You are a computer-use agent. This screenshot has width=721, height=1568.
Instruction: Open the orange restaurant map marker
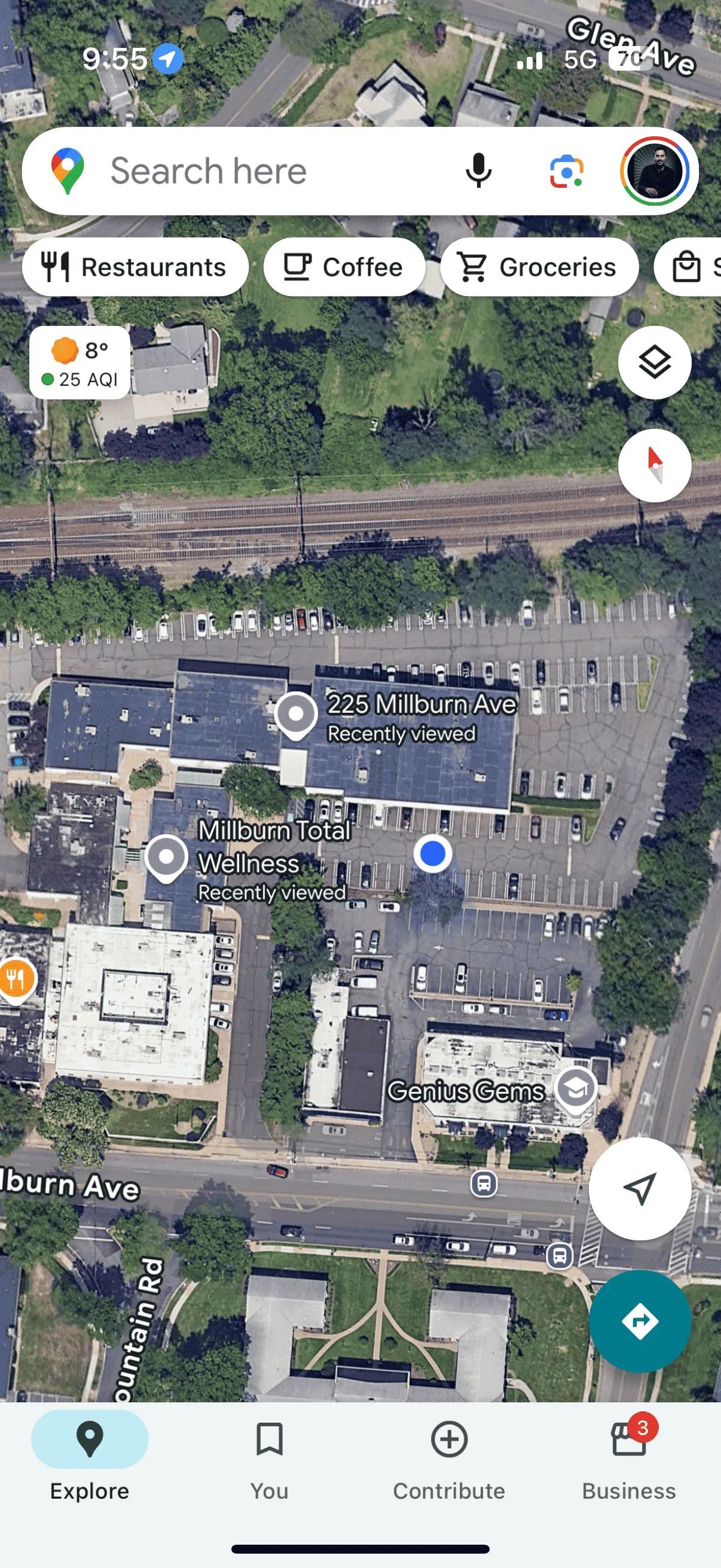point(16,979)
